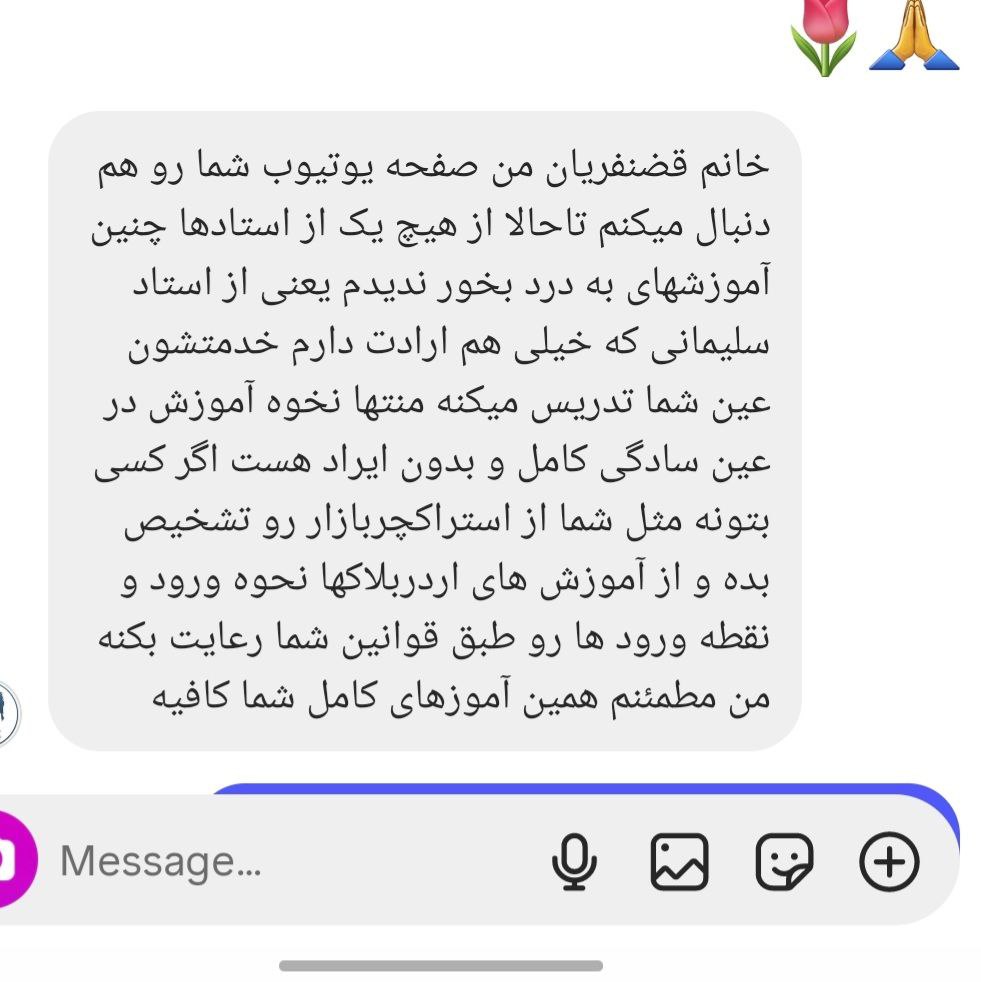
Task: Open the plus menu for more options
Action: point(889,861)
